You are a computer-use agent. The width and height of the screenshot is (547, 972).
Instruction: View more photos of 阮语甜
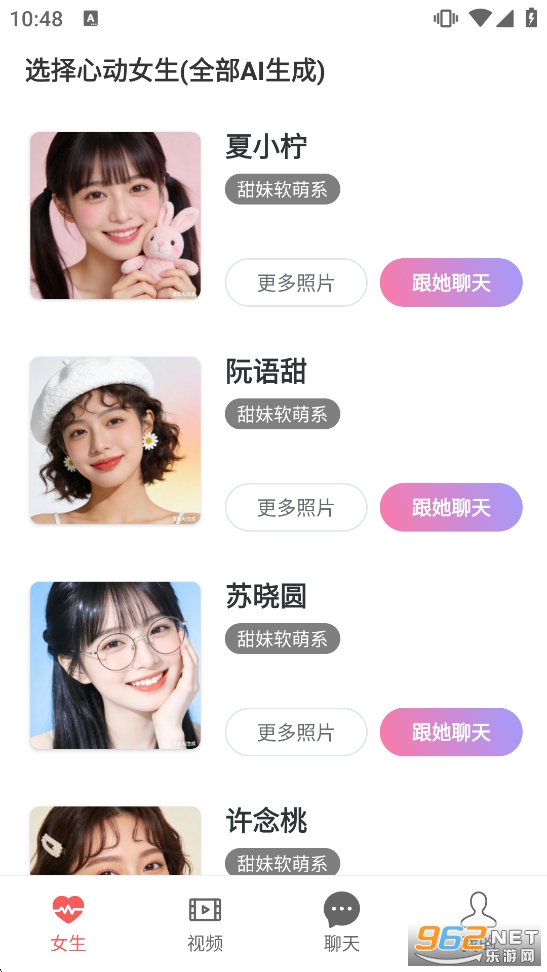pyautogui.click(x=296, y=508)
